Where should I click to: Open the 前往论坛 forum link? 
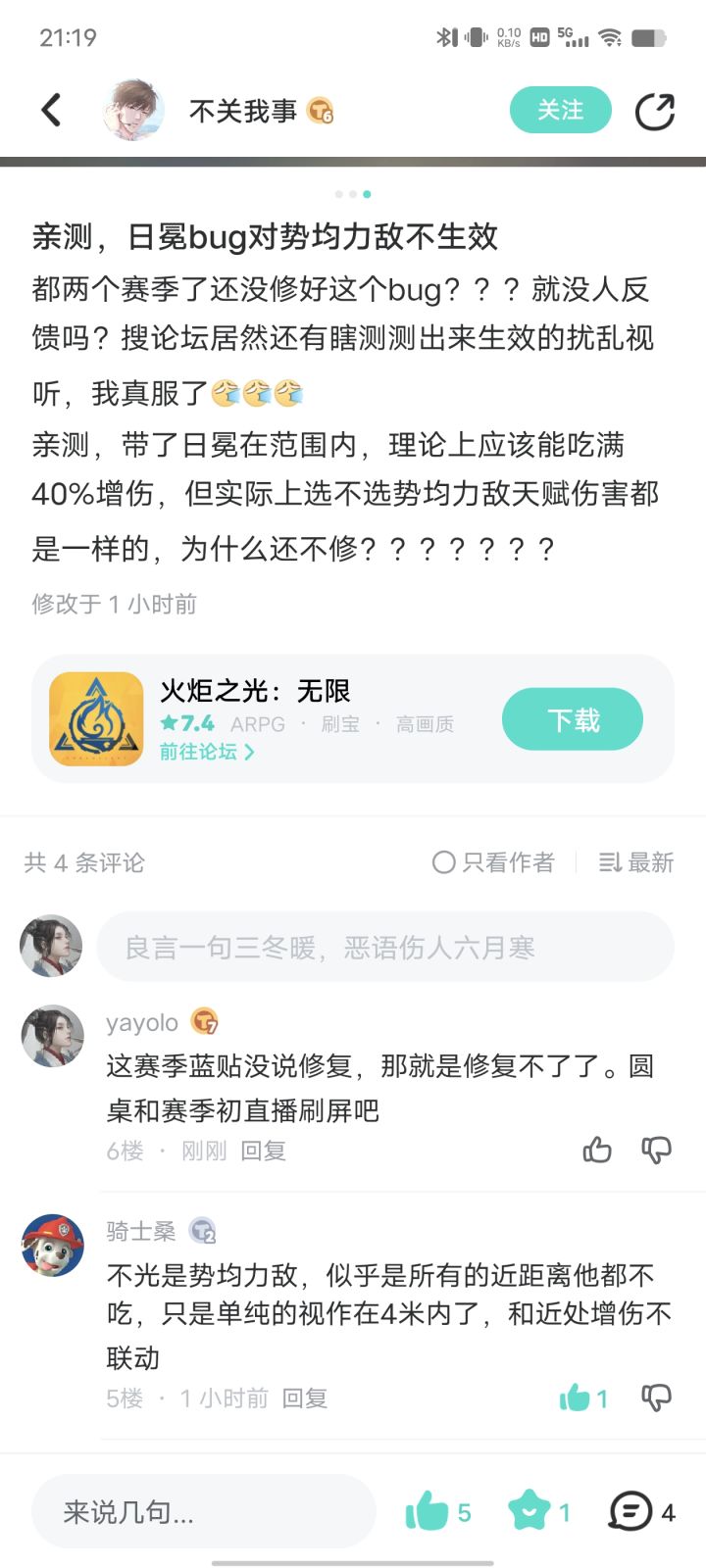point(207,752)
